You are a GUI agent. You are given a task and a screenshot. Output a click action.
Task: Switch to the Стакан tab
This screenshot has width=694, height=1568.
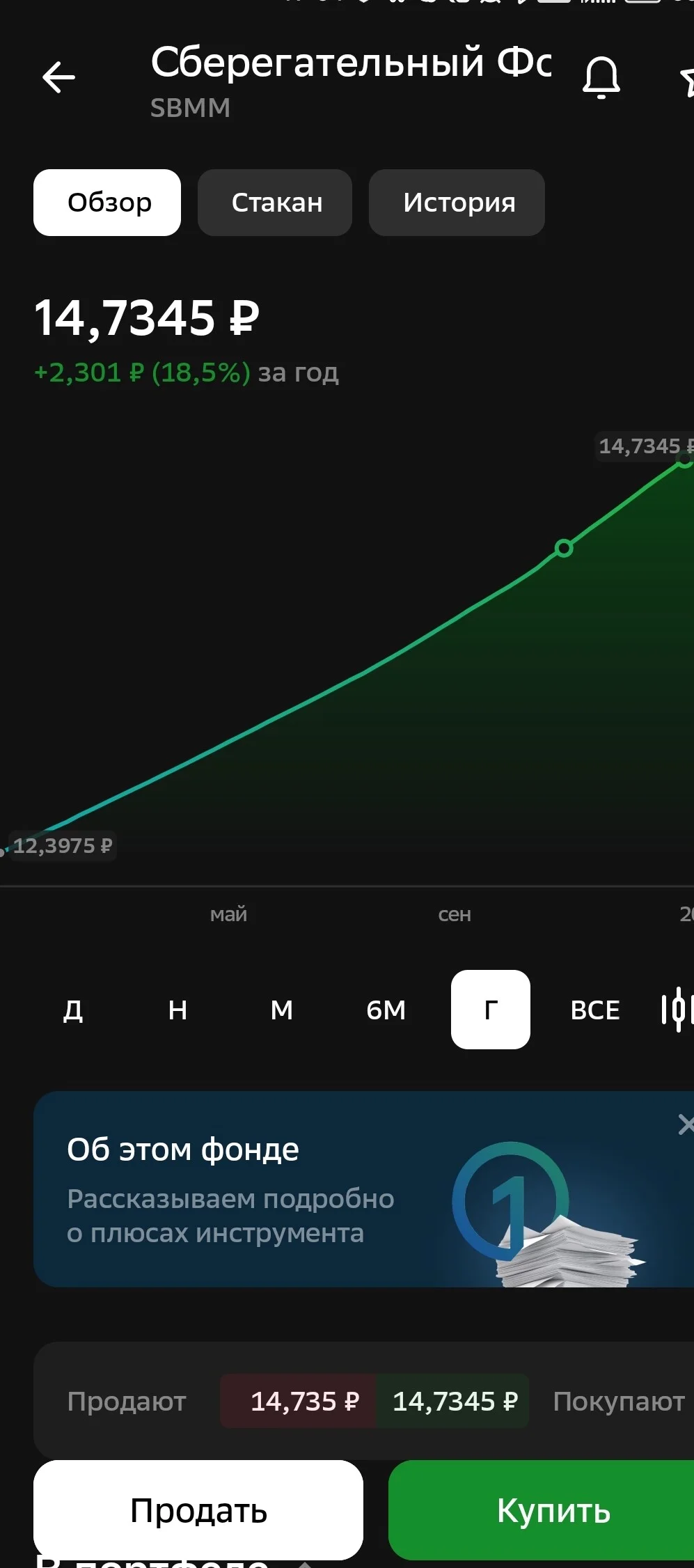tap(275, 203)
